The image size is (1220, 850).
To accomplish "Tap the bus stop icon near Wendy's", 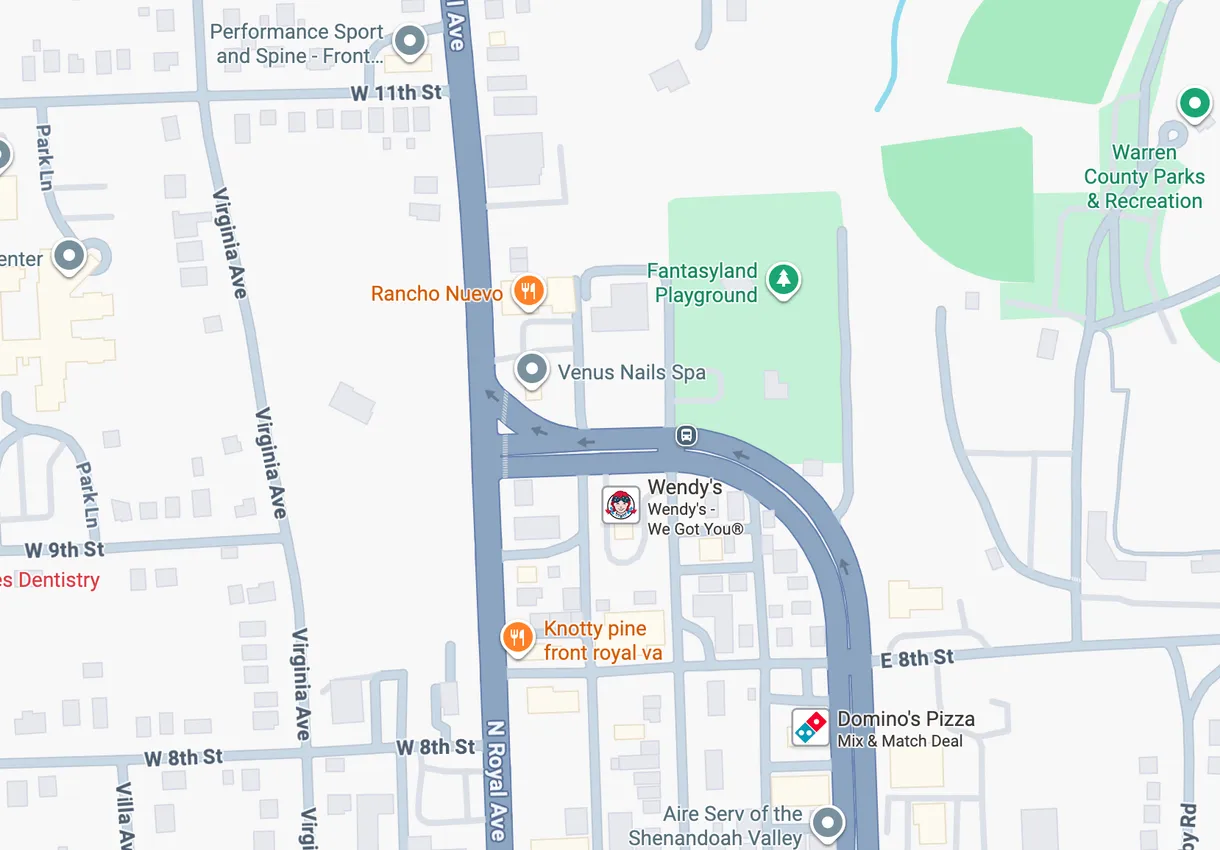I will (687, 435).
